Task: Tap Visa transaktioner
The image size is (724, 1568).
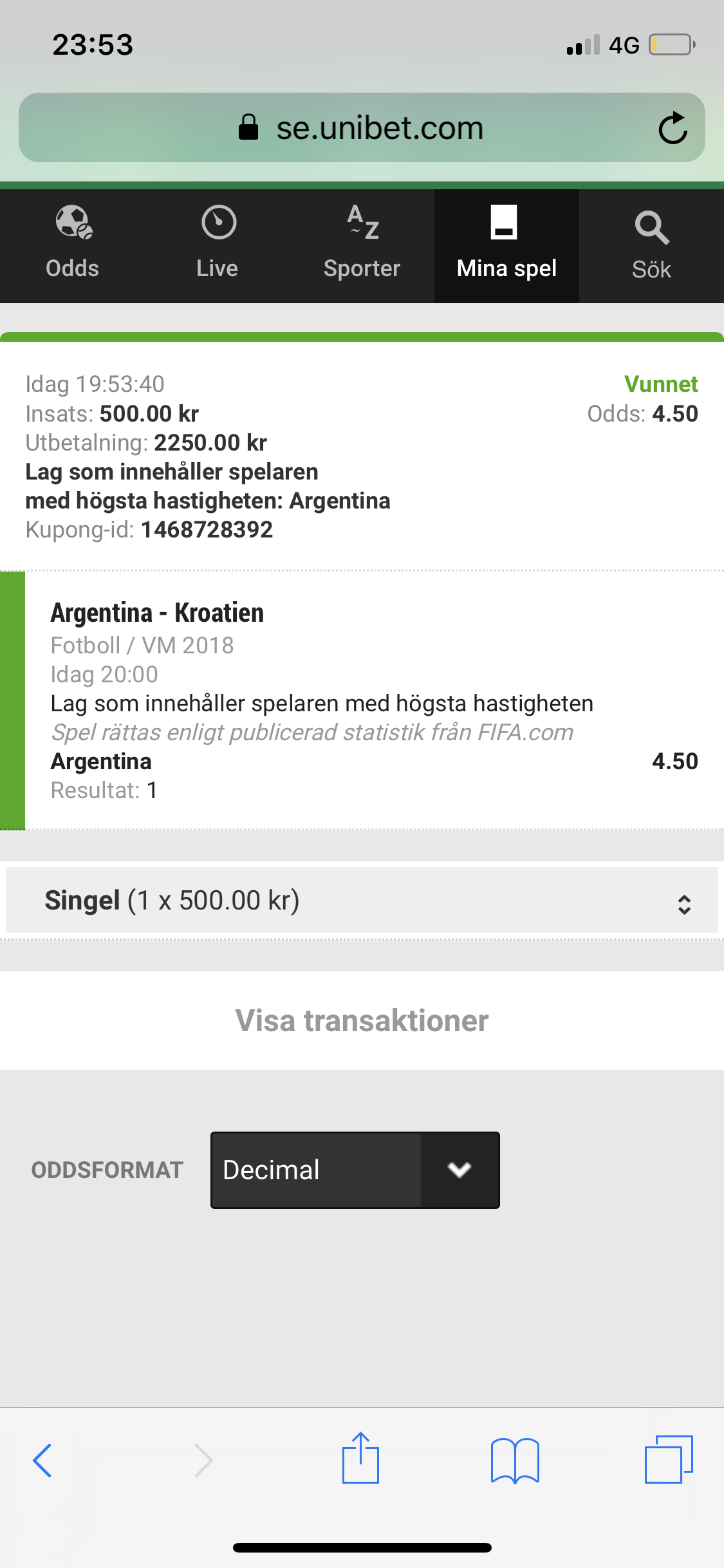Action: coord(362,1021)
